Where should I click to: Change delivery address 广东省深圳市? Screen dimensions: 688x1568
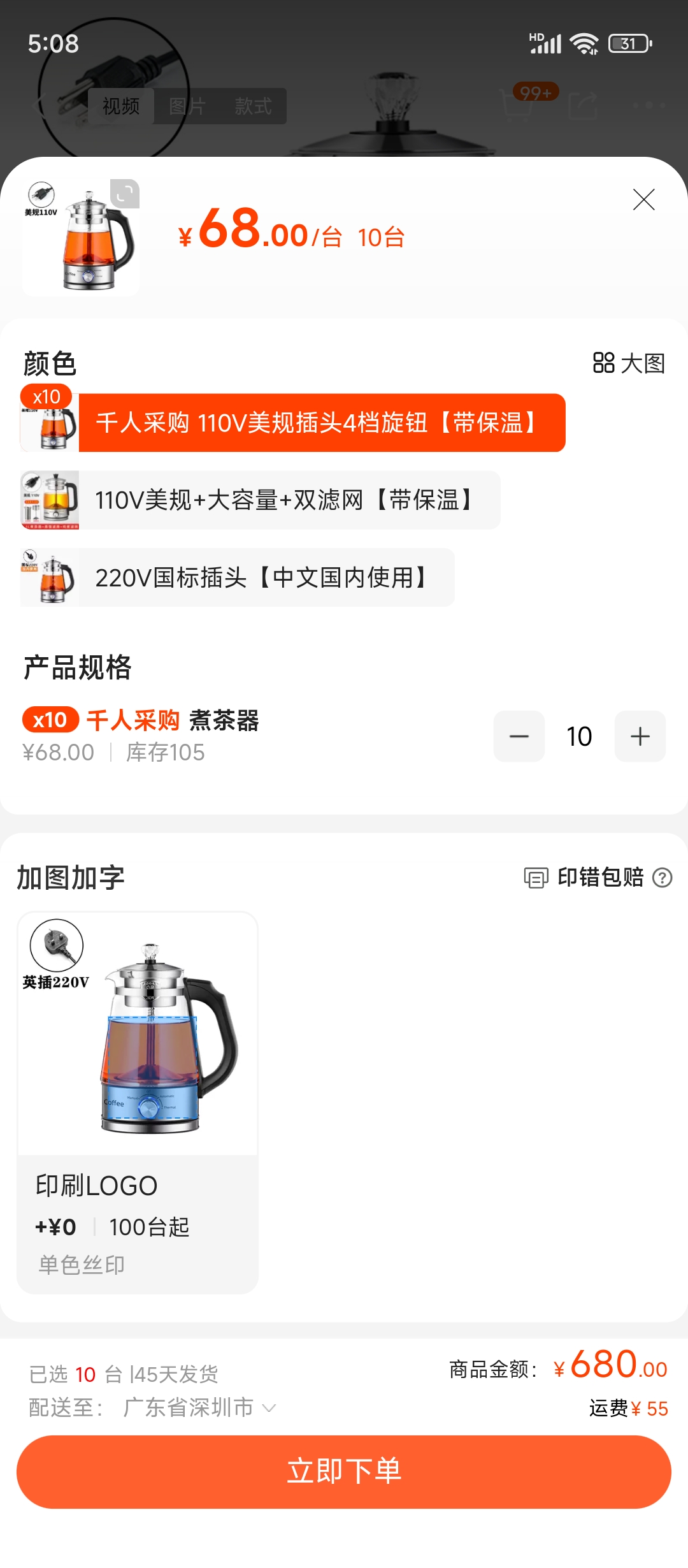pos(199,1408)
